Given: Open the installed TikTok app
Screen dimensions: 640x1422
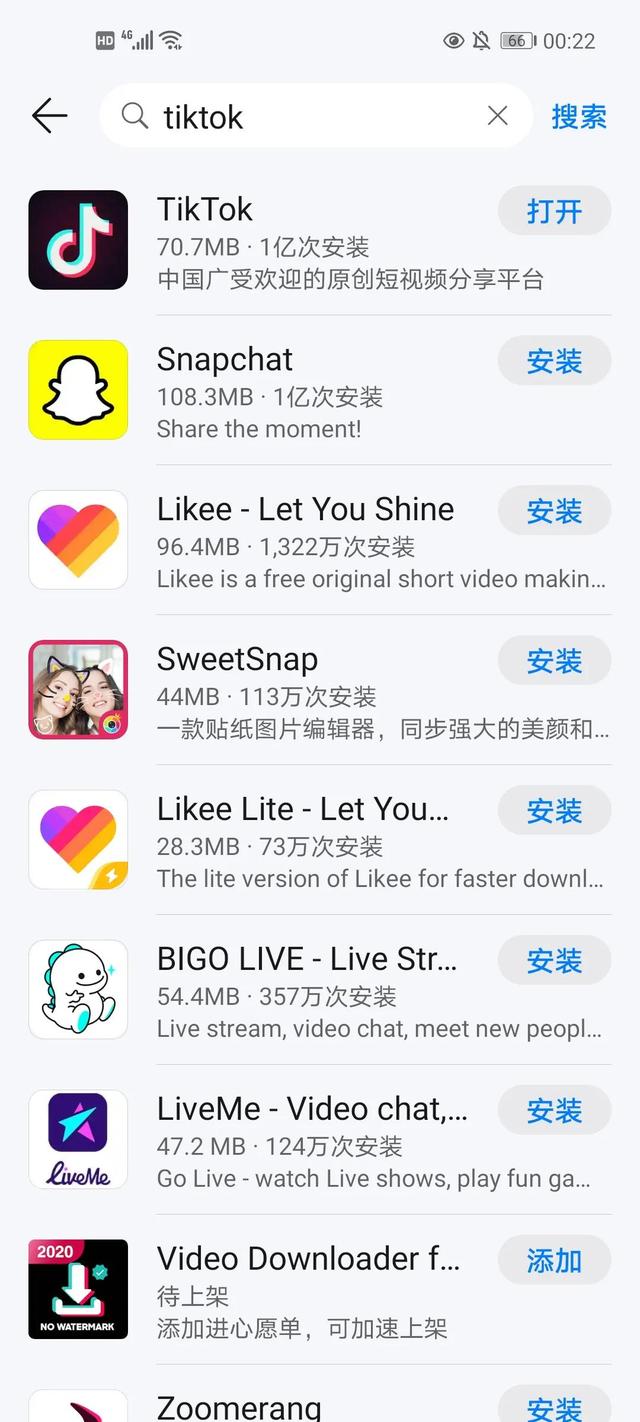Looking at the screenshot, I should click(554, 211).
